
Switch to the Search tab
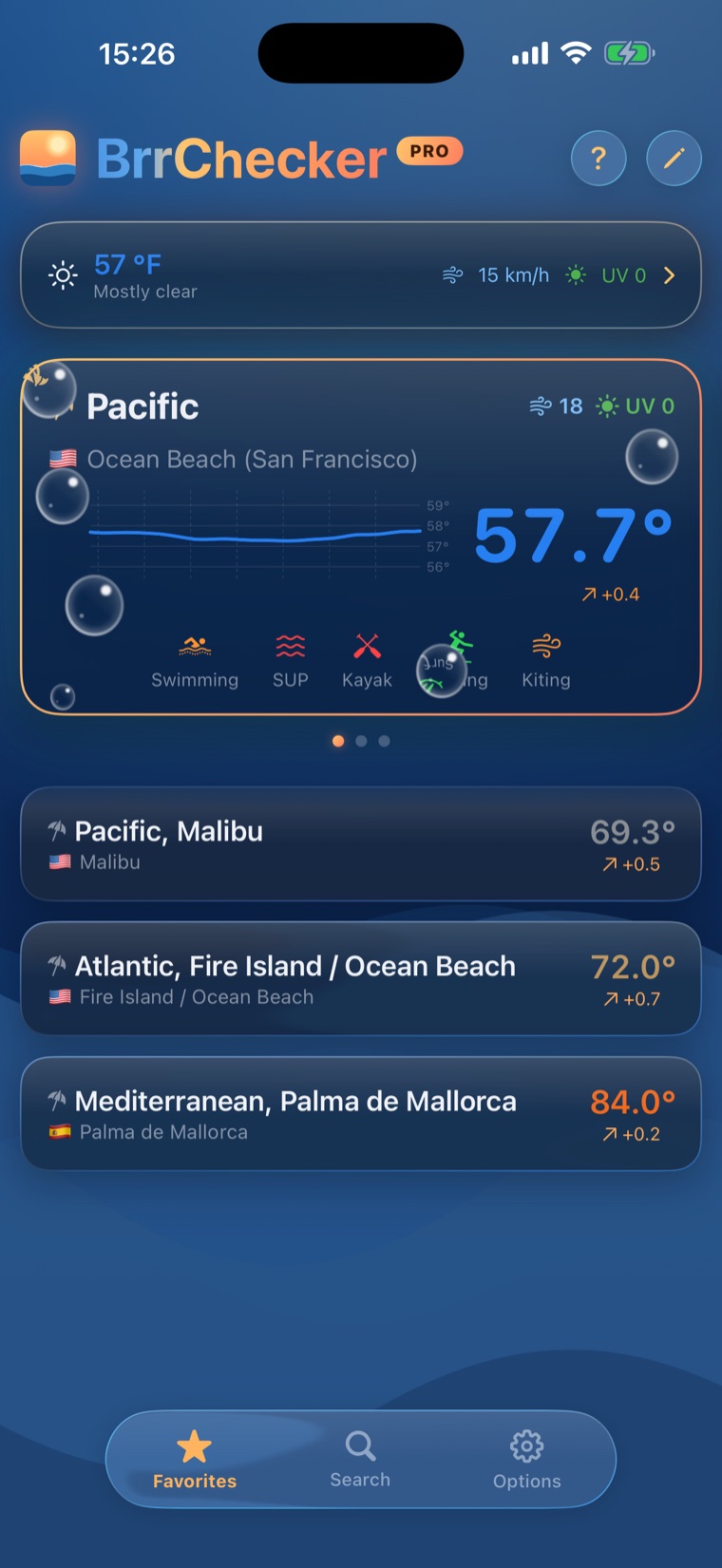[x=360, y=1460]
